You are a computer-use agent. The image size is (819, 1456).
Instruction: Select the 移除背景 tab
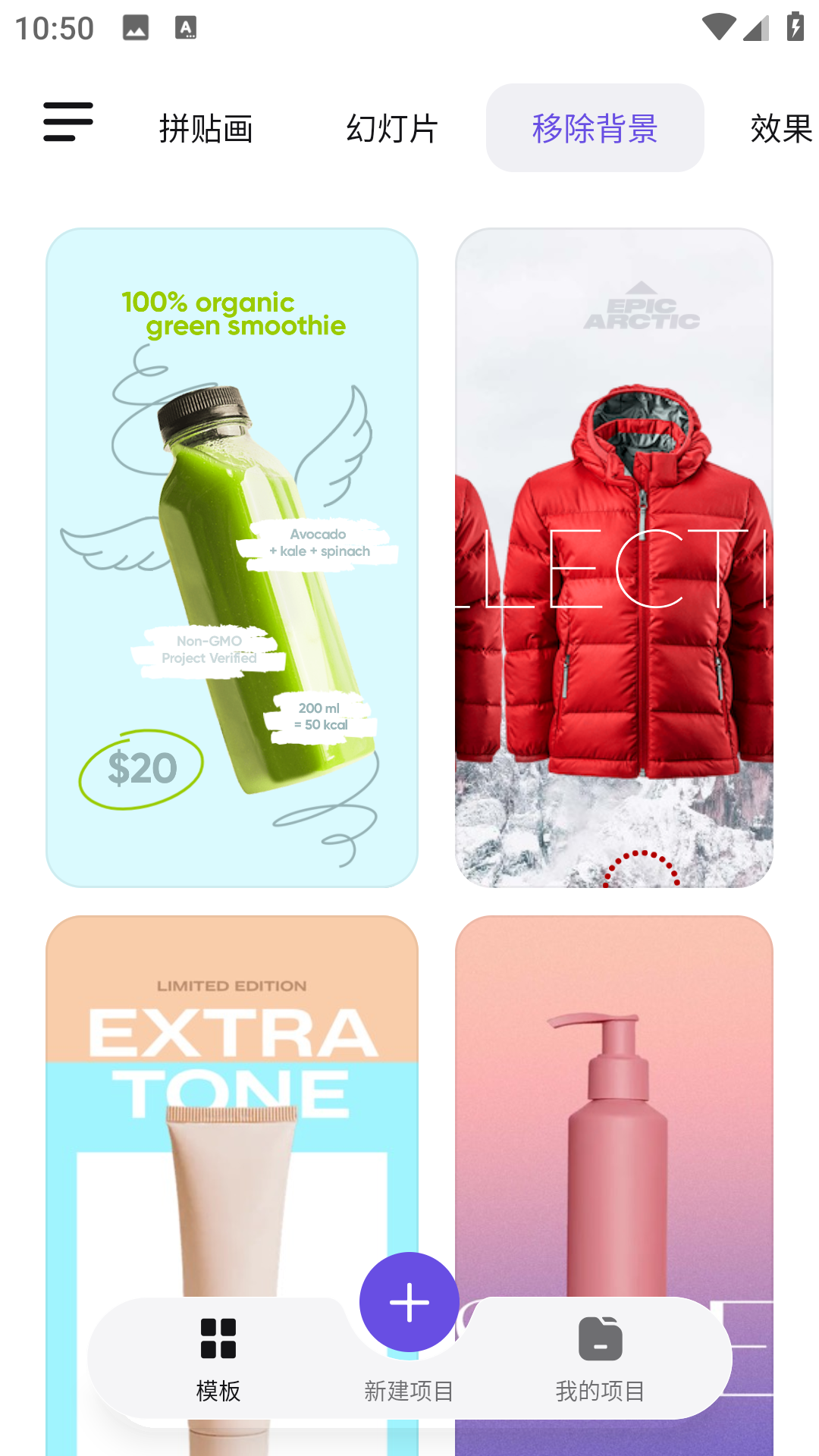[595, 128]
